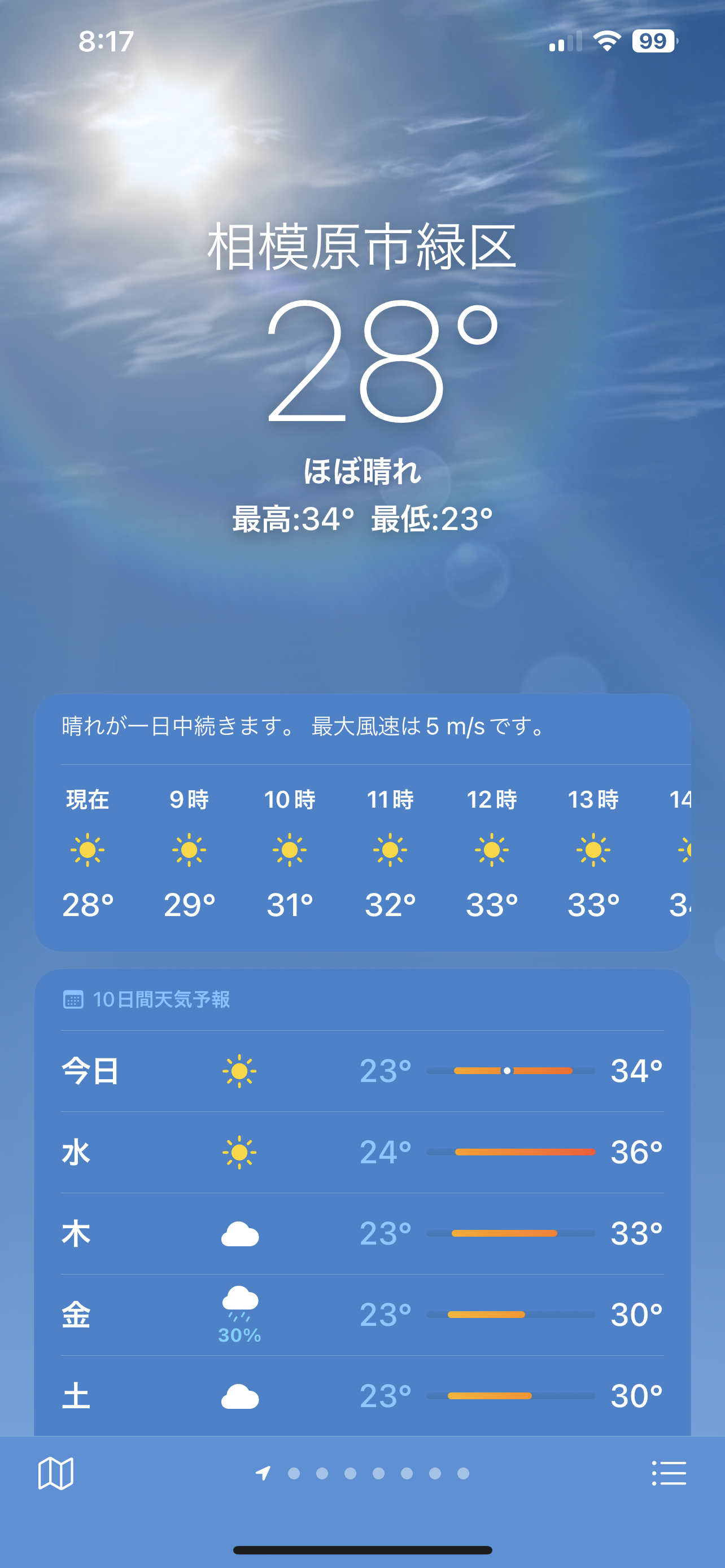
Task: Open Friday (金) forecast with 30% rain
Action: [x=362, y=1315]
